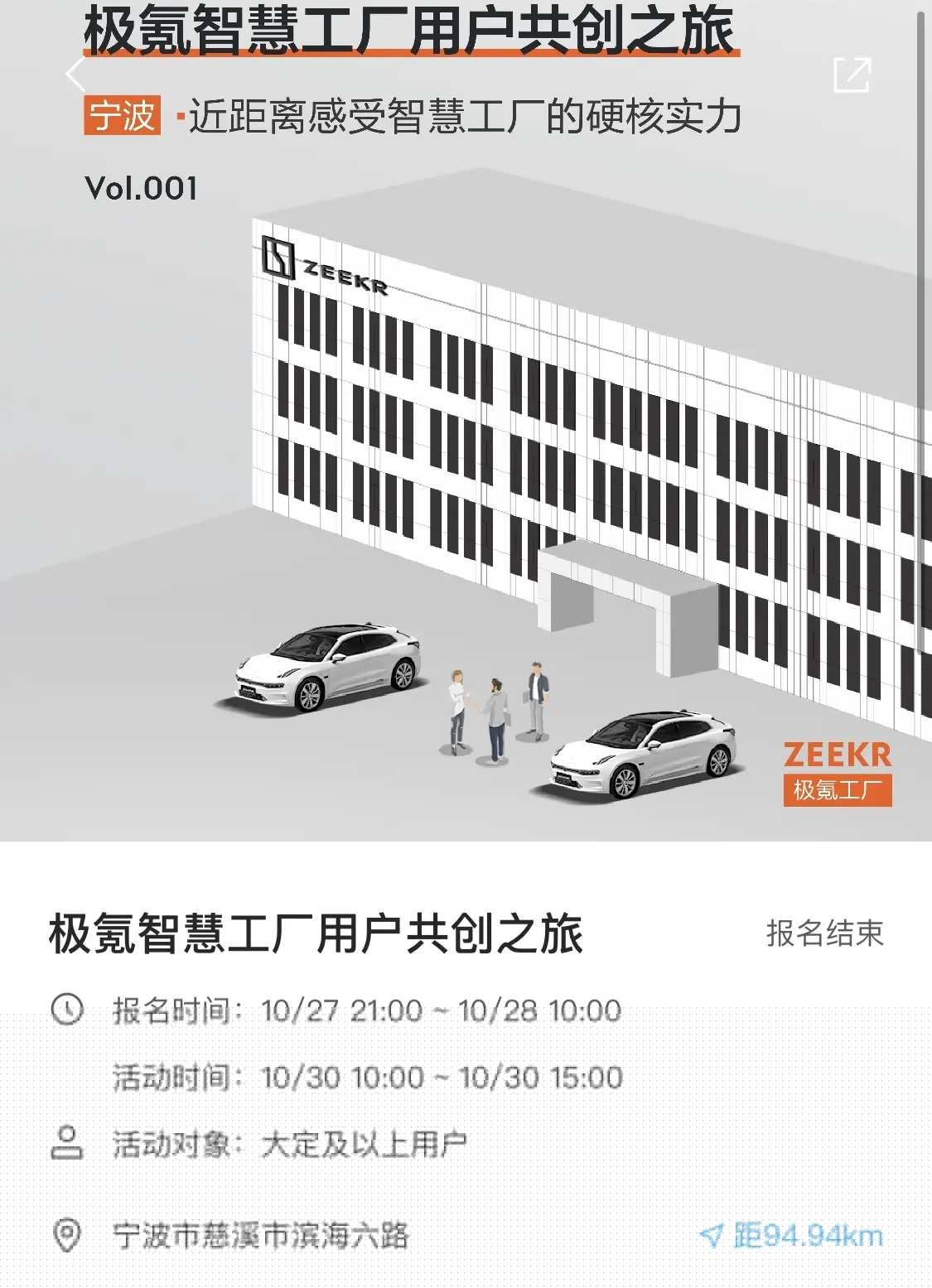932x1288 pixels.
Task: Open navigation showing 距94.94km
Action: pyautogui.click(x=792, y=1236)
